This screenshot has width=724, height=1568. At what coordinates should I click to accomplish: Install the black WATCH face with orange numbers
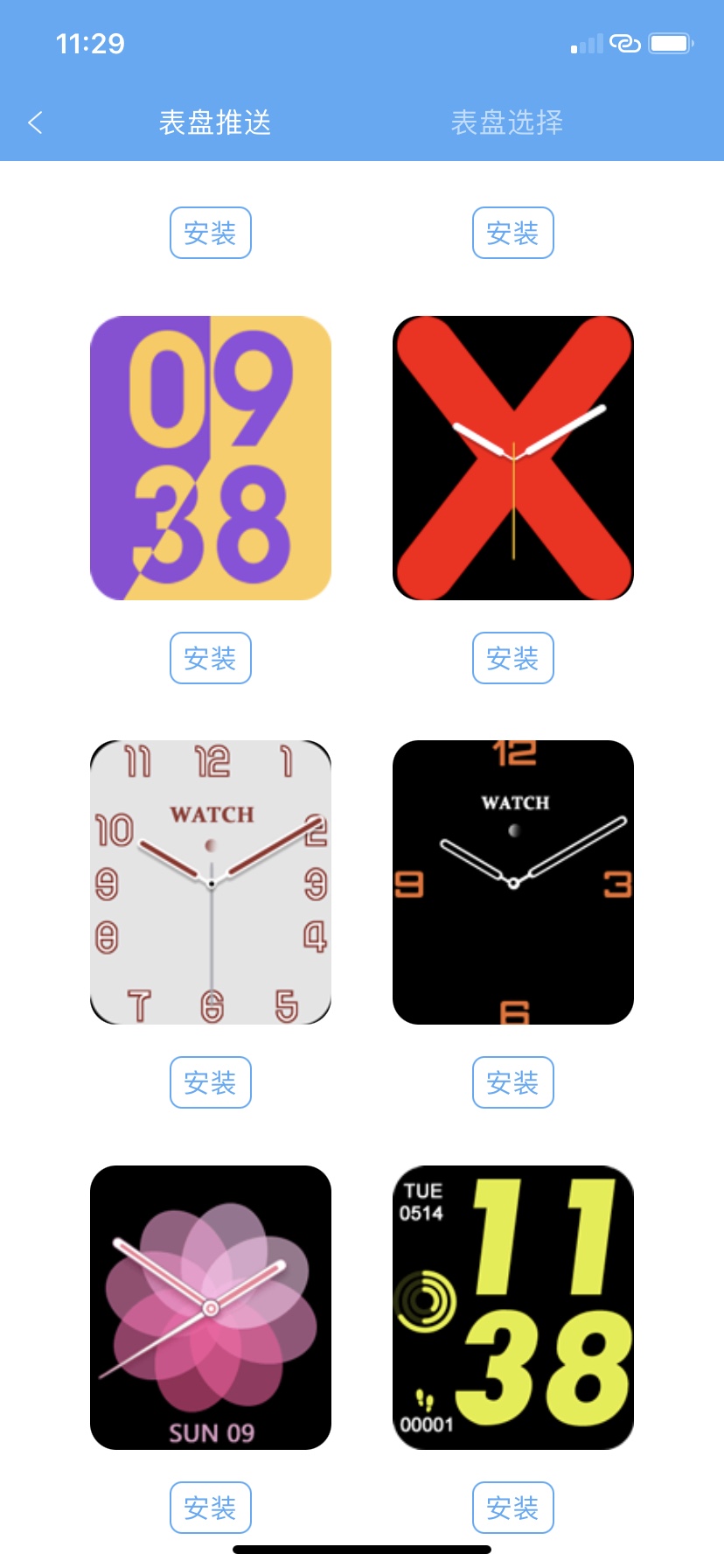(x=512, y=1082)
